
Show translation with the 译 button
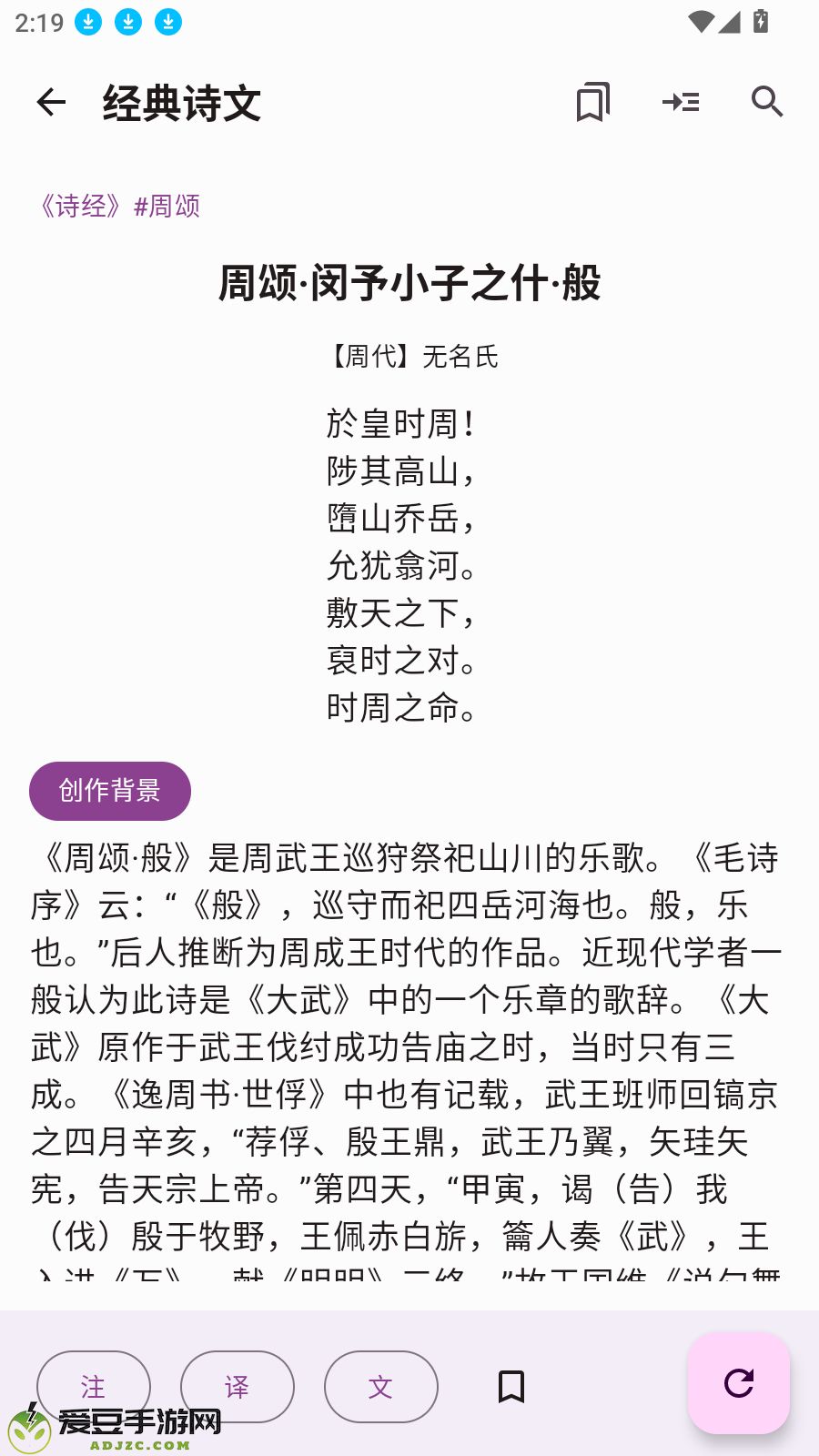click(x=238, y=1387)
